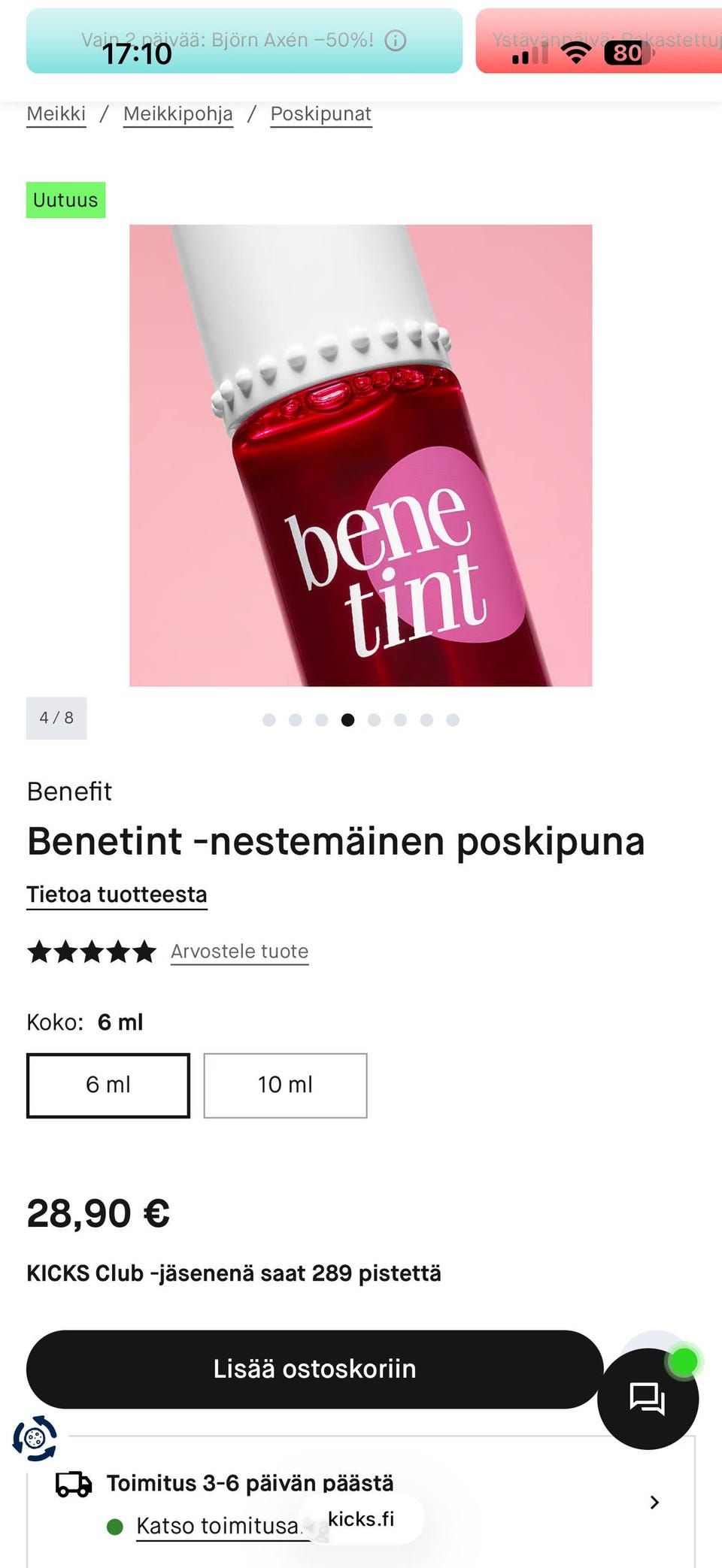Viewport: 722px width, 1568px height.
Task: Open the cookie settings icon
Action: (x=35, y=1439)
